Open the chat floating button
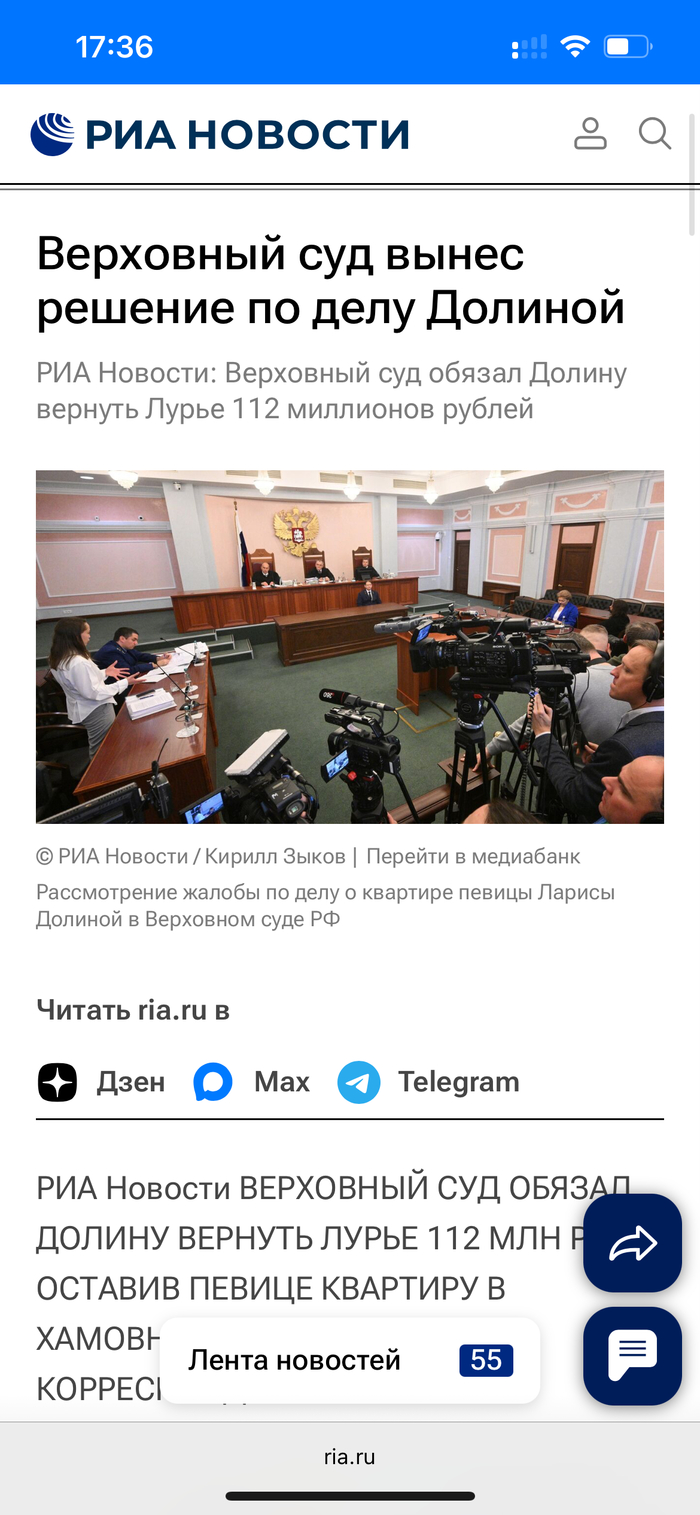This screenshot has width=700, height=1515. pyautogui.click(x=632, y=1355)
